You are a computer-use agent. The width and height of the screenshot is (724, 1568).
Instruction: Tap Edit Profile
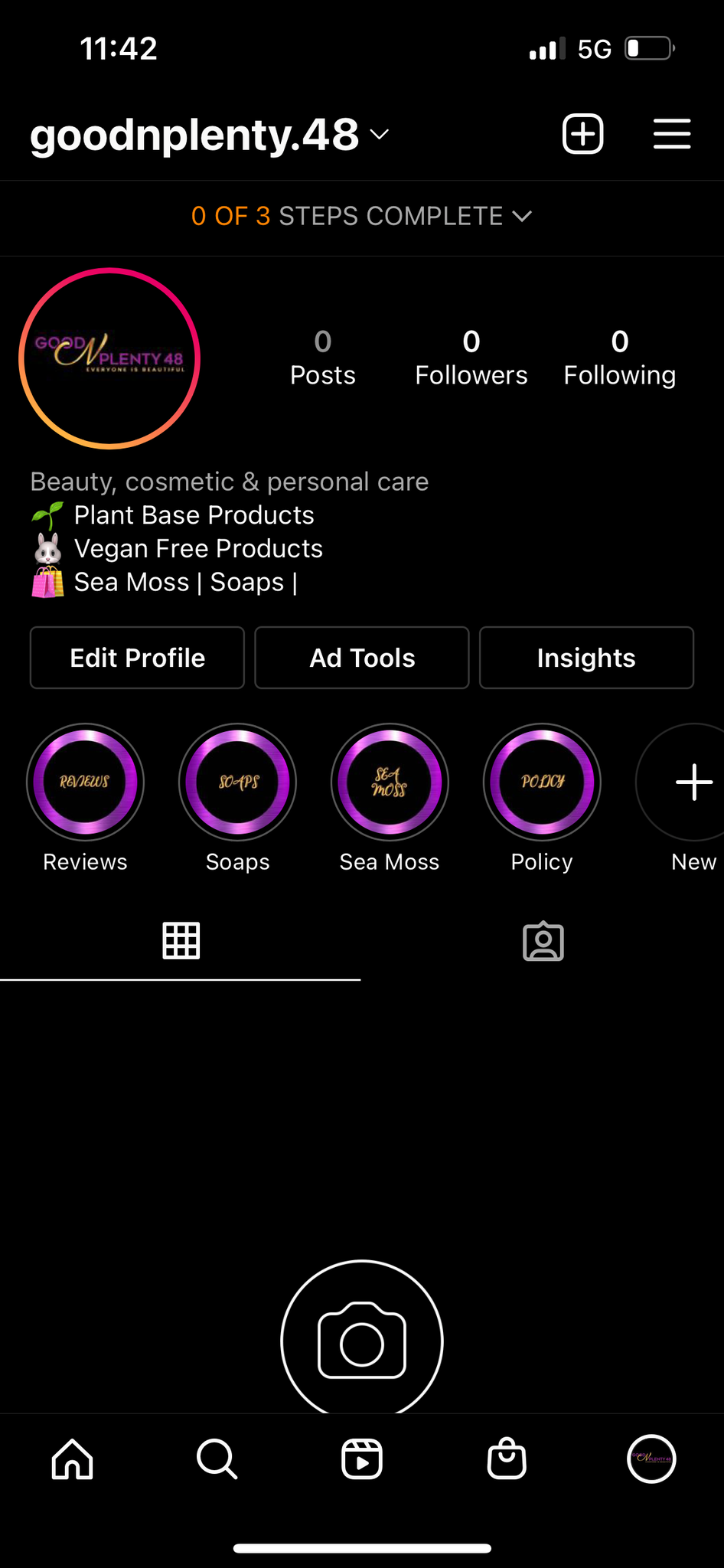137,658
